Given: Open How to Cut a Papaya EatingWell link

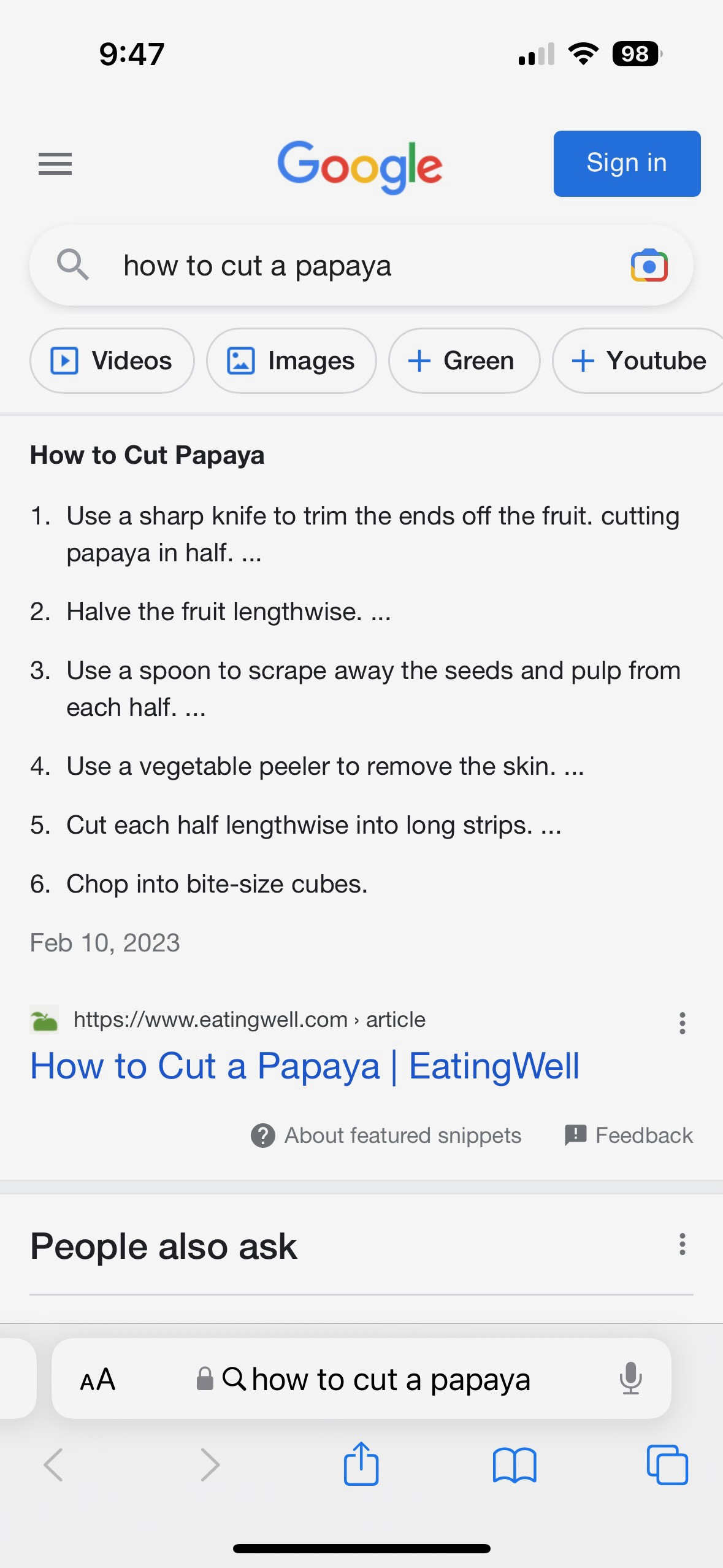Looking at the screenshot, I should pos(305,1066).
